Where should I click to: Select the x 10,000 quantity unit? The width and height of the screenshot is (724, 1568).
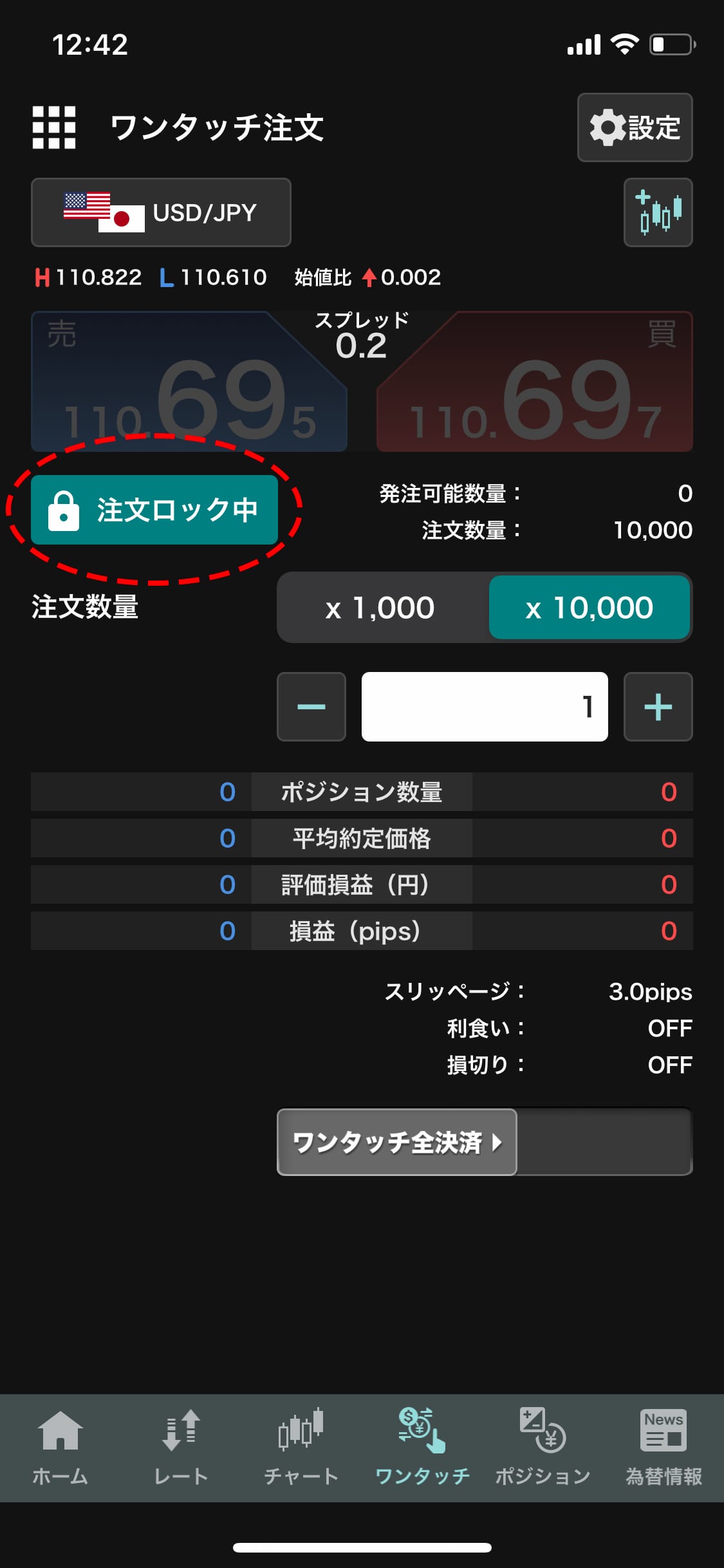point(589,608)
